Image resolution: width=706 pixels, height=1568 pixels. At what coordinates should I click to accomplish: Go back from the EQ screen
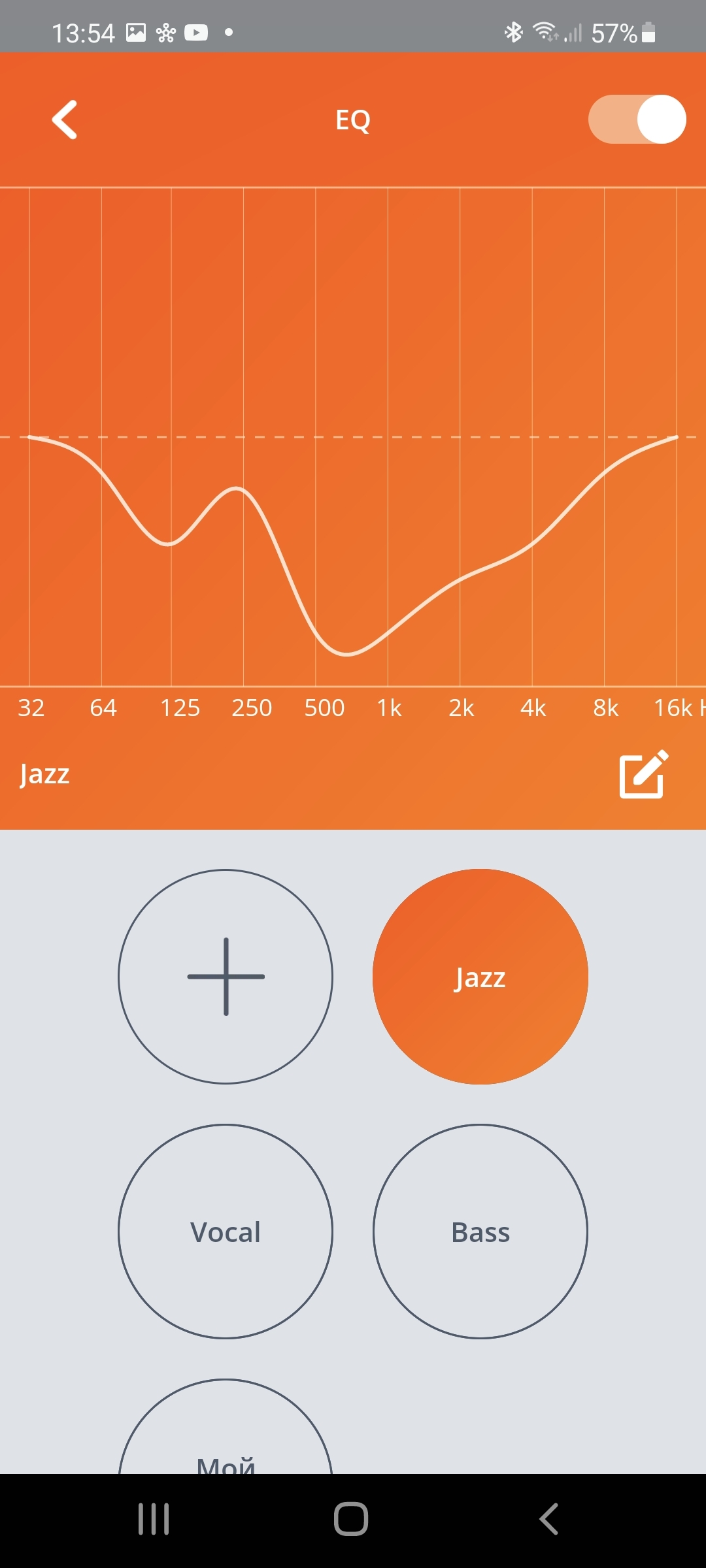(x=65, y=120)
